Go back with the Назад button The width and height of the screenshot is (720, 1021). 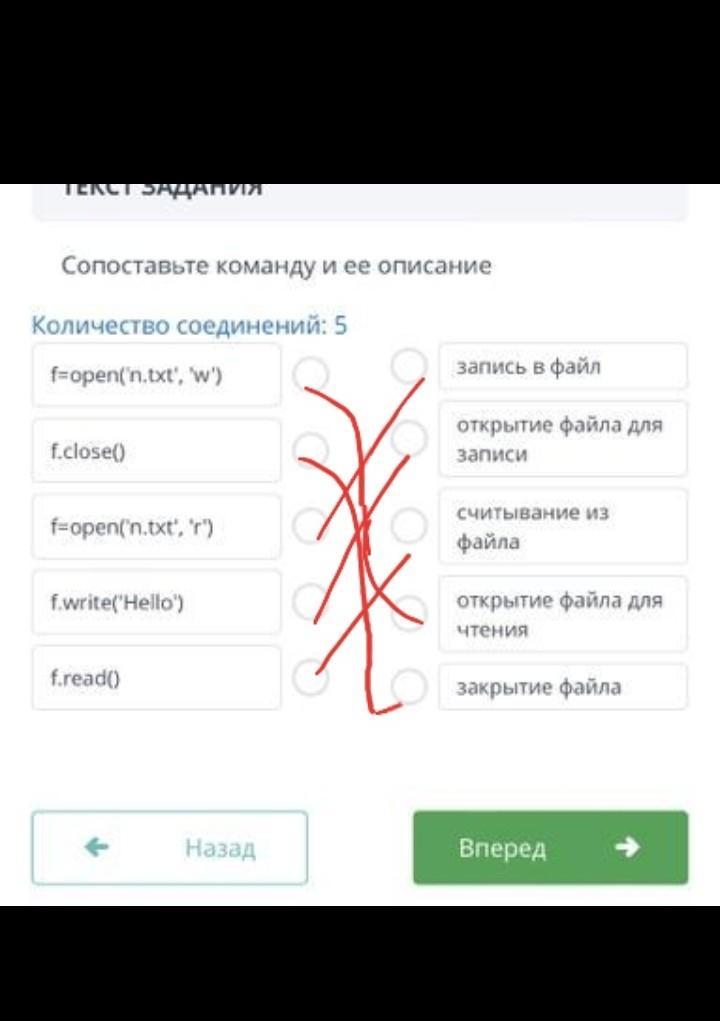point(169,847)
